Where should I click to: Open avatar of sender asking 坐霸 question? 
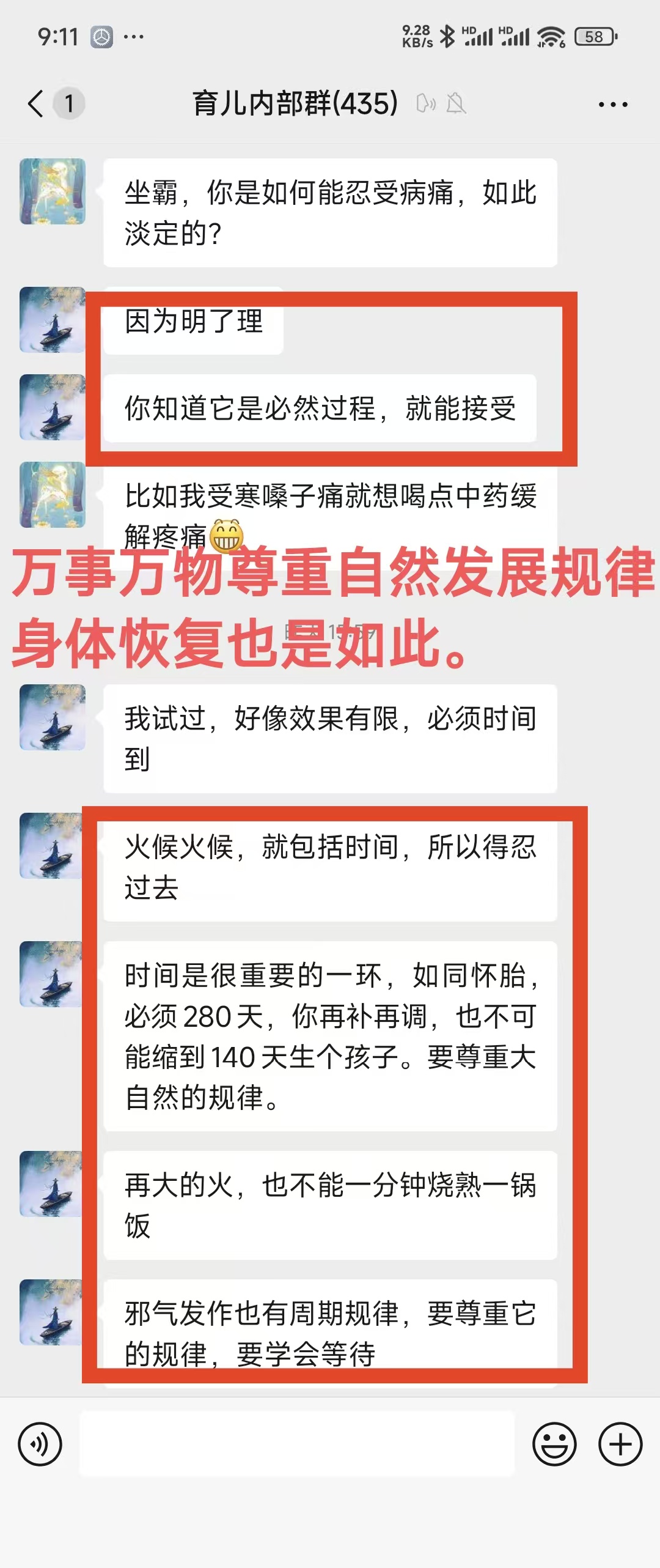point(53,191)
